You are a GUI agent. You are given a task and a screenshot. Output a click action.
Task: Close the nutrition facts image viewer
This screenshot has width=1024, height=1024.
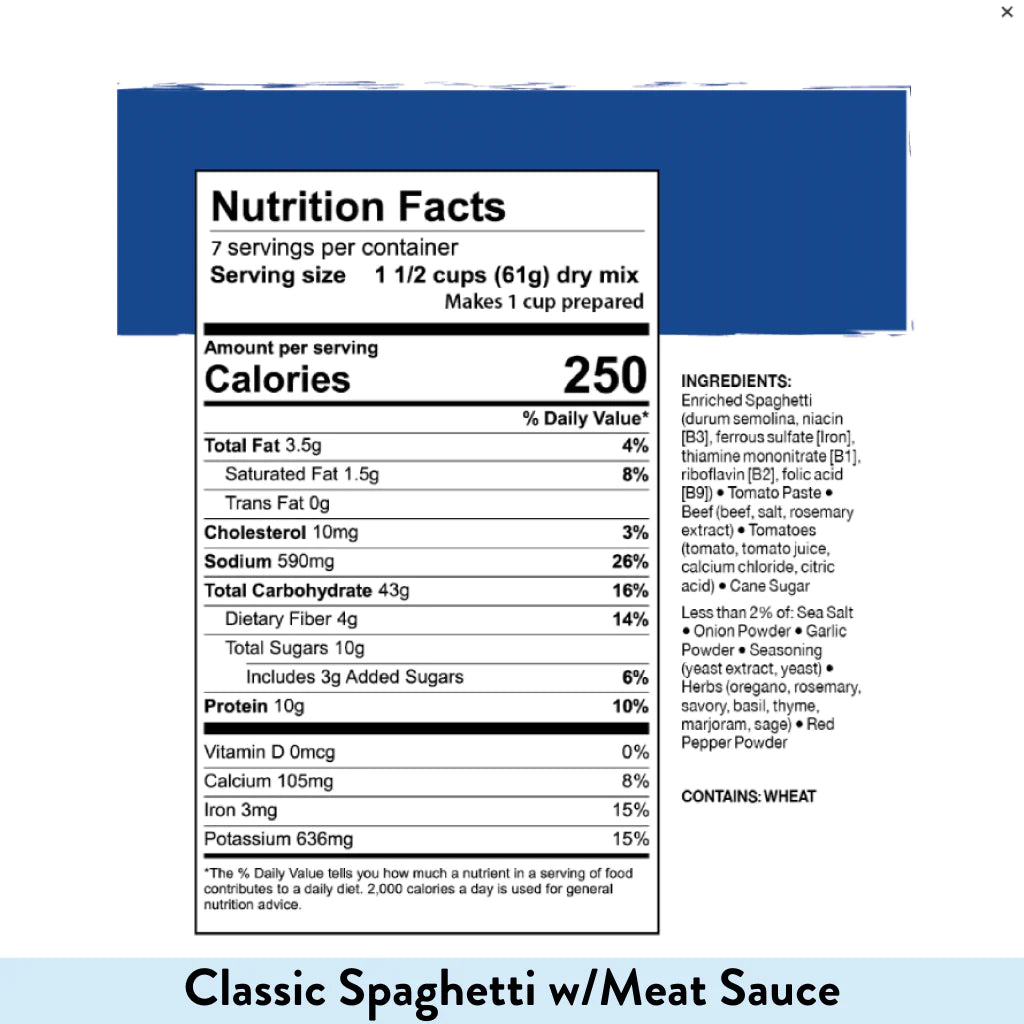tap(1006, 13)
